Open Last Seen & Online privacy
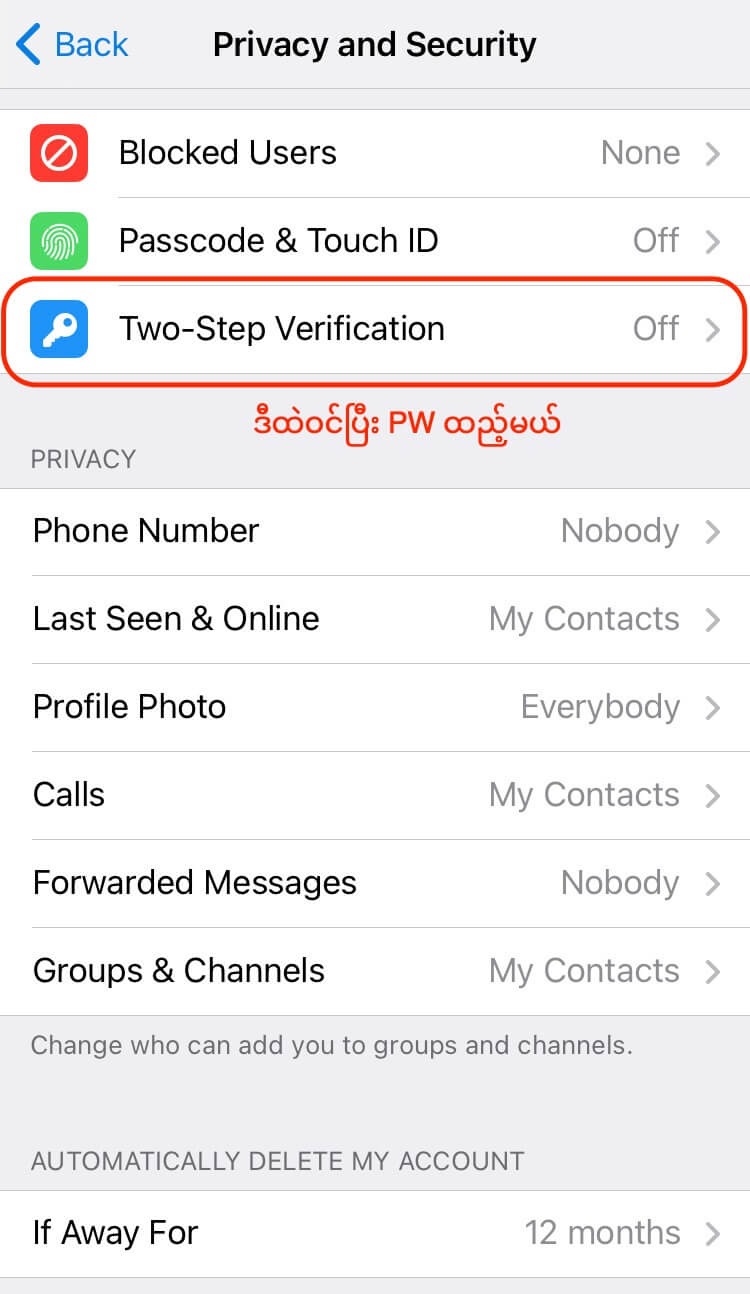The width and height of the screenshot is (750, 1294). 375,619
